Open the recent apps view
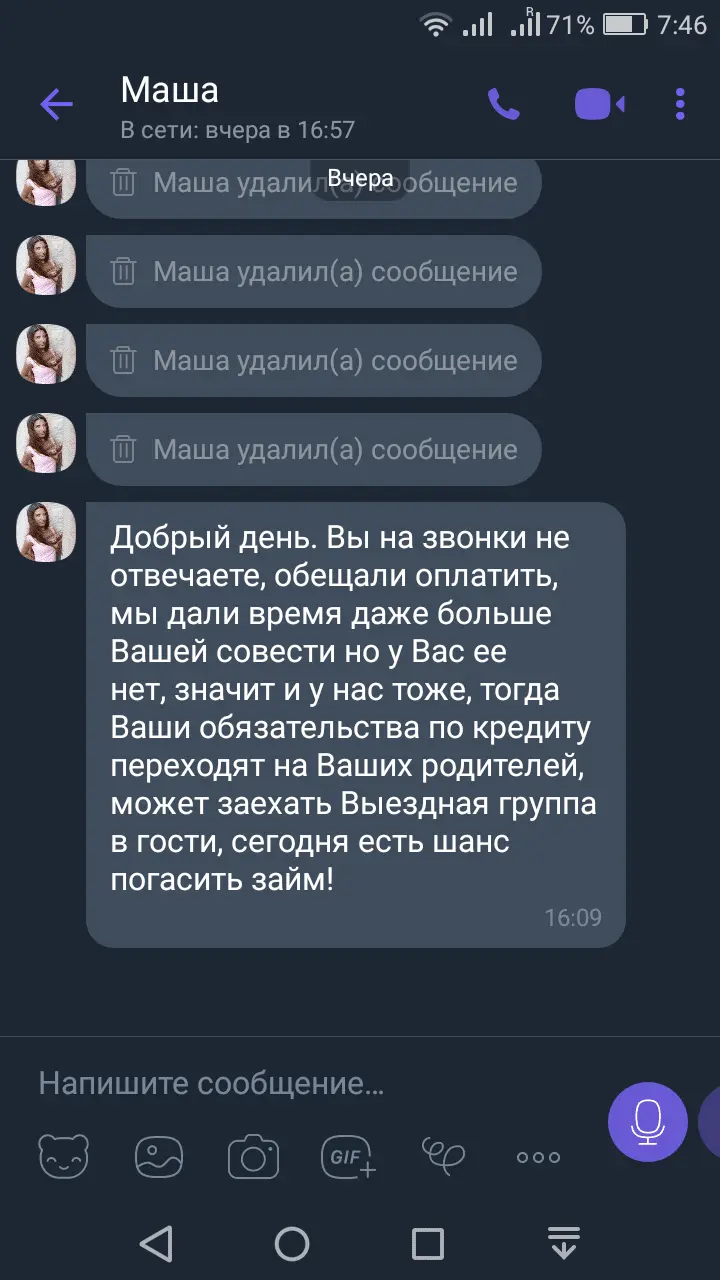This screenshot has width=720, height=1280. click(x=428, y=1244)
